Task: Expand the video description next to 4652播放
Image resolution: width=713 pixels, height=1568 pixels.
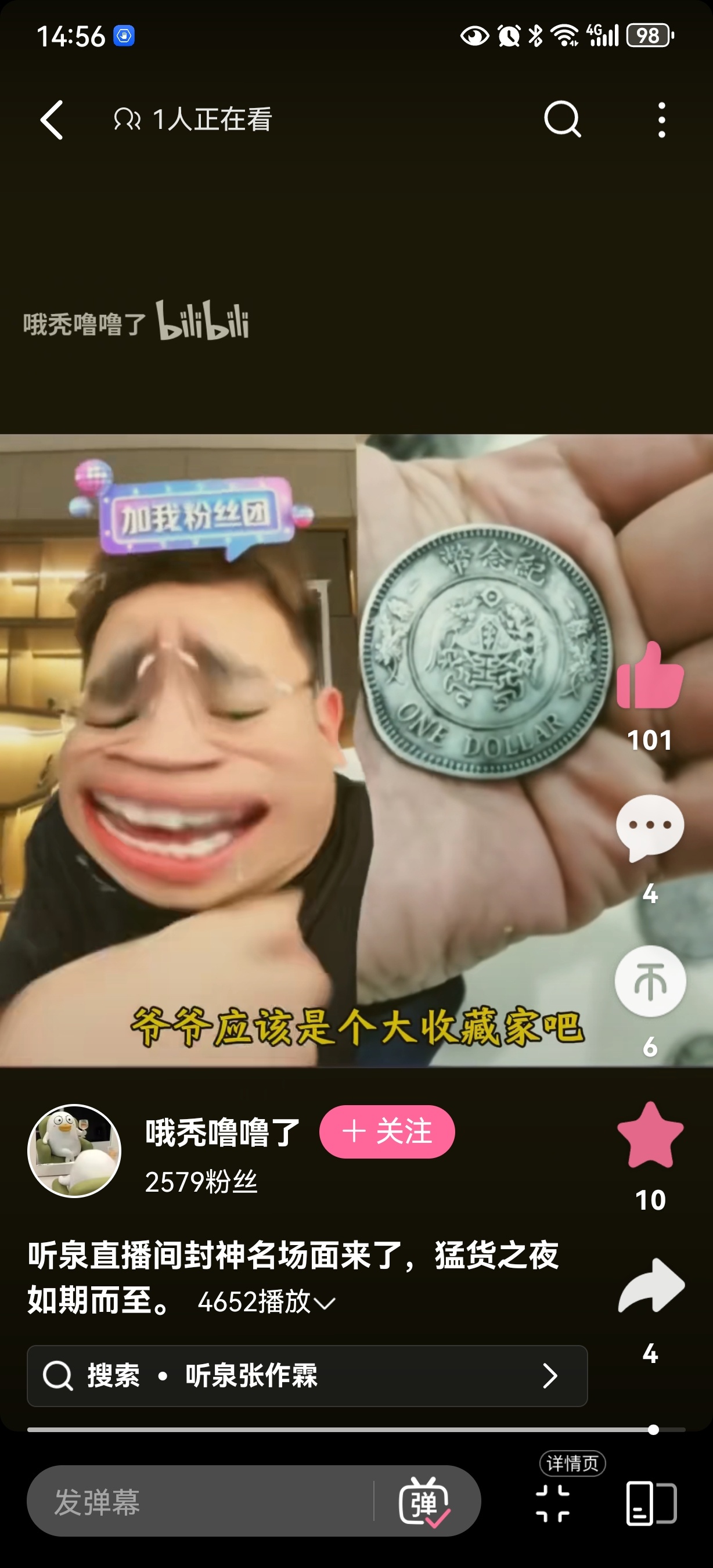Action: click(325, 1303)
